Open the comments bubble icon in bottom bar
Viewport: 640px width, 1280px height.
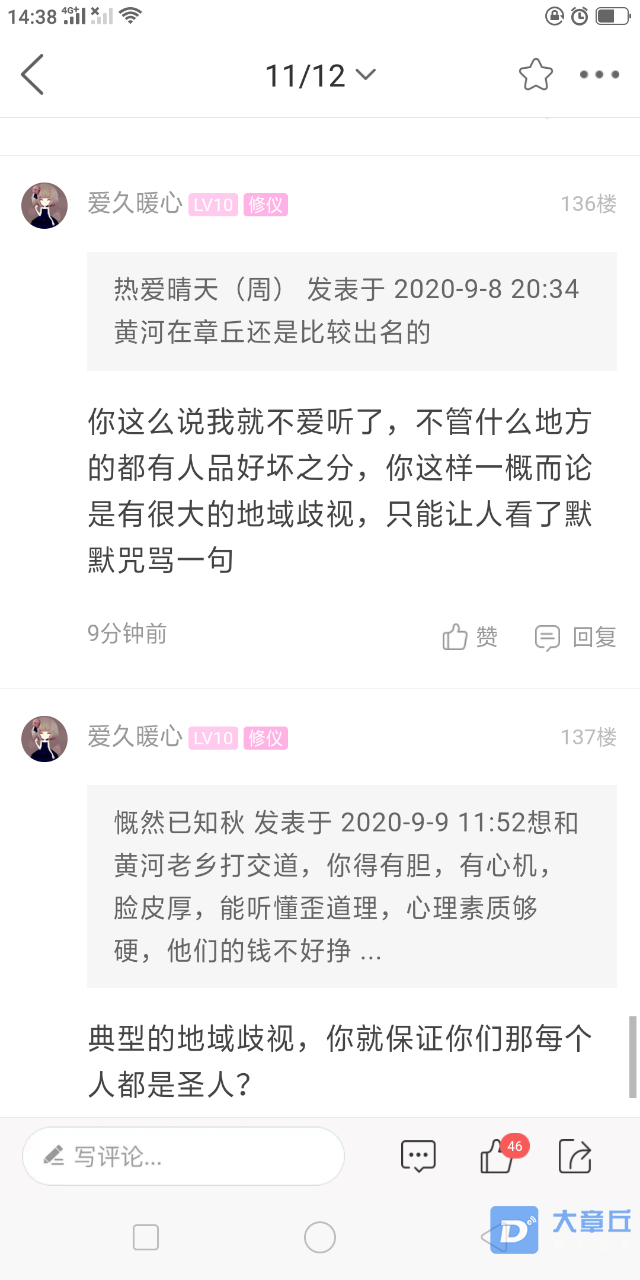tap(418, 1157)
